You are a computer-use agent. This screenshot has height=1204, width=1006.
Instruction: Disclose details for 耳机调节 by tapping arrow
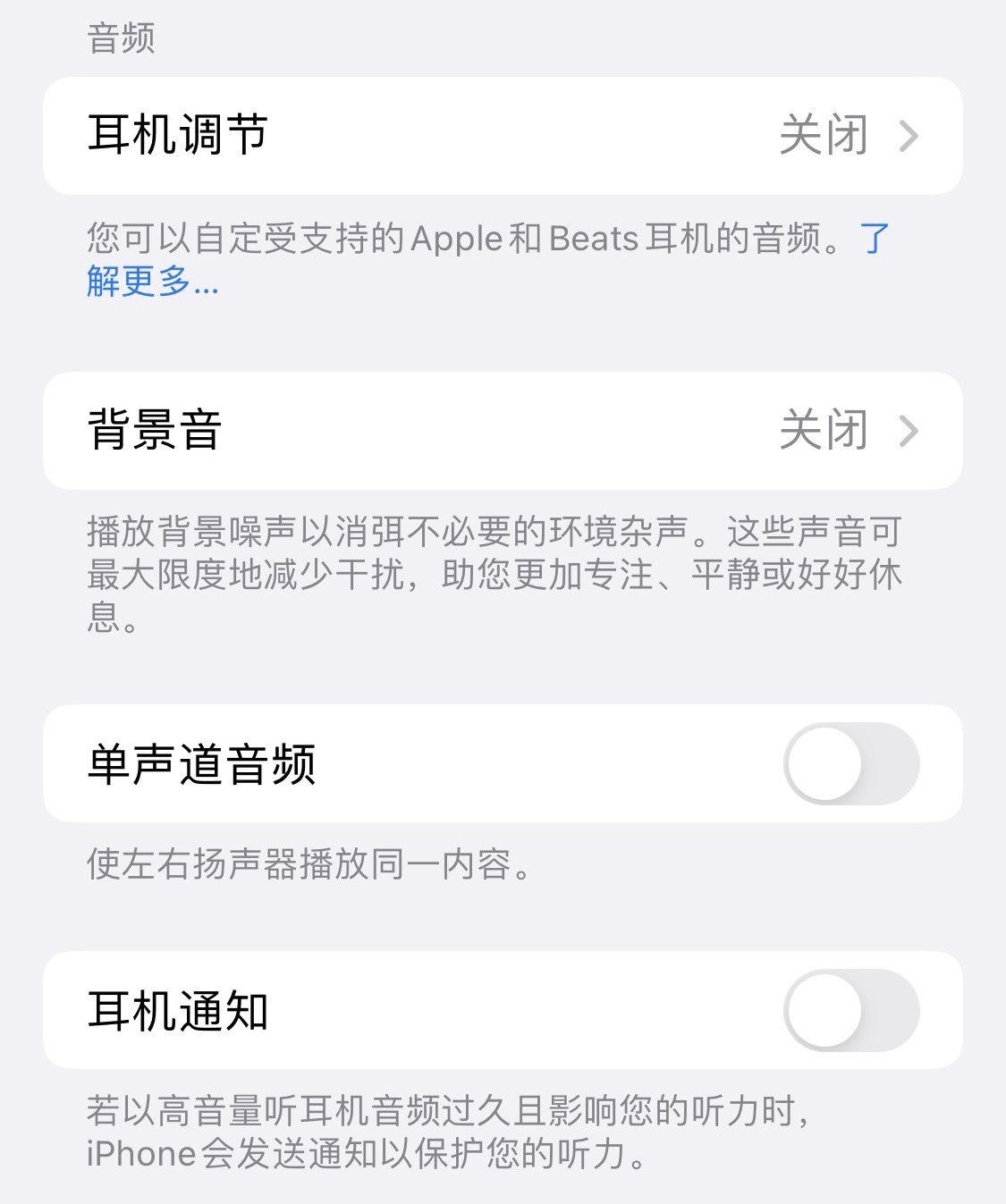pyautogui.click(x=910, y=135)
